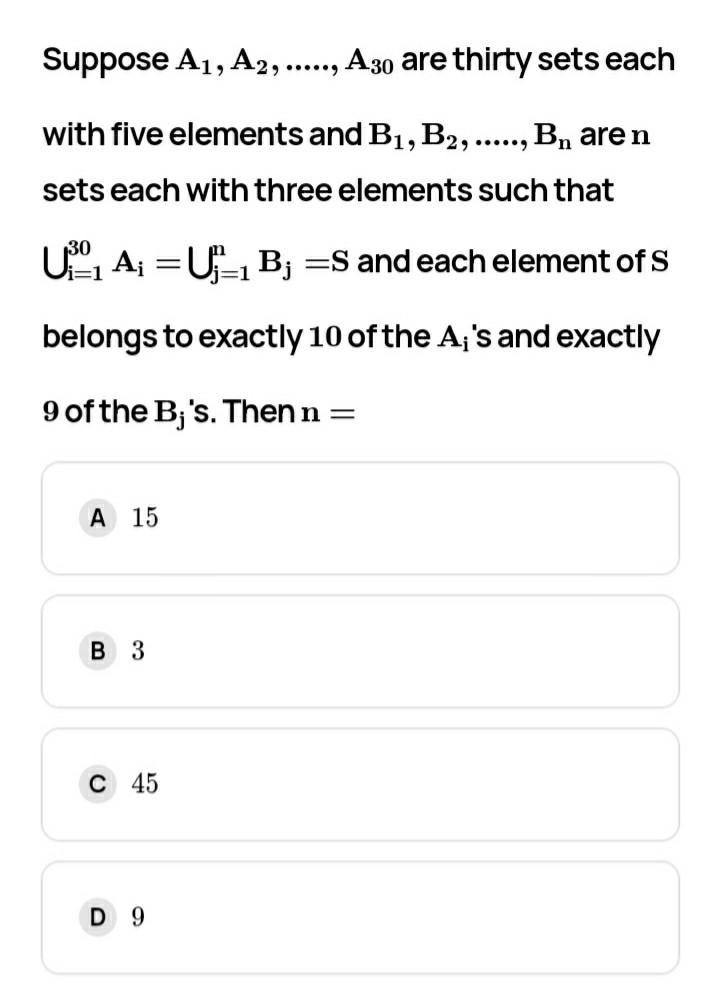Choose option B with answer 3

pyautogui.click(x=360, y=651)
